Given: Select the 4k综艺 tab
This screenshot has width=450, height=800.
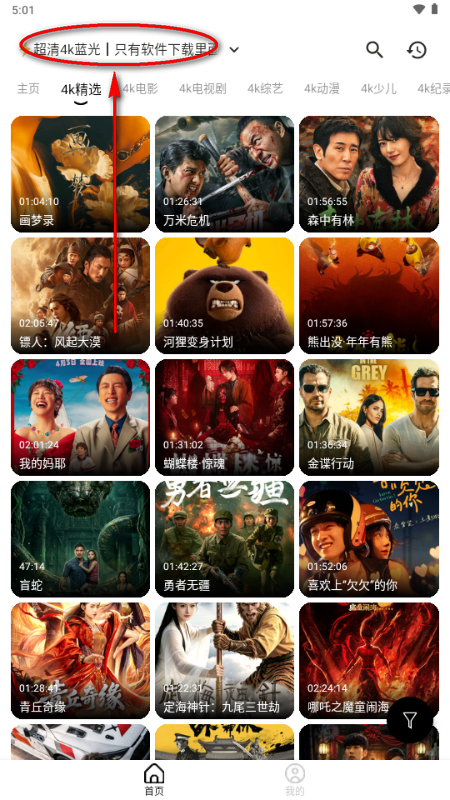Looking at the screenshot, I should [265, 89].
